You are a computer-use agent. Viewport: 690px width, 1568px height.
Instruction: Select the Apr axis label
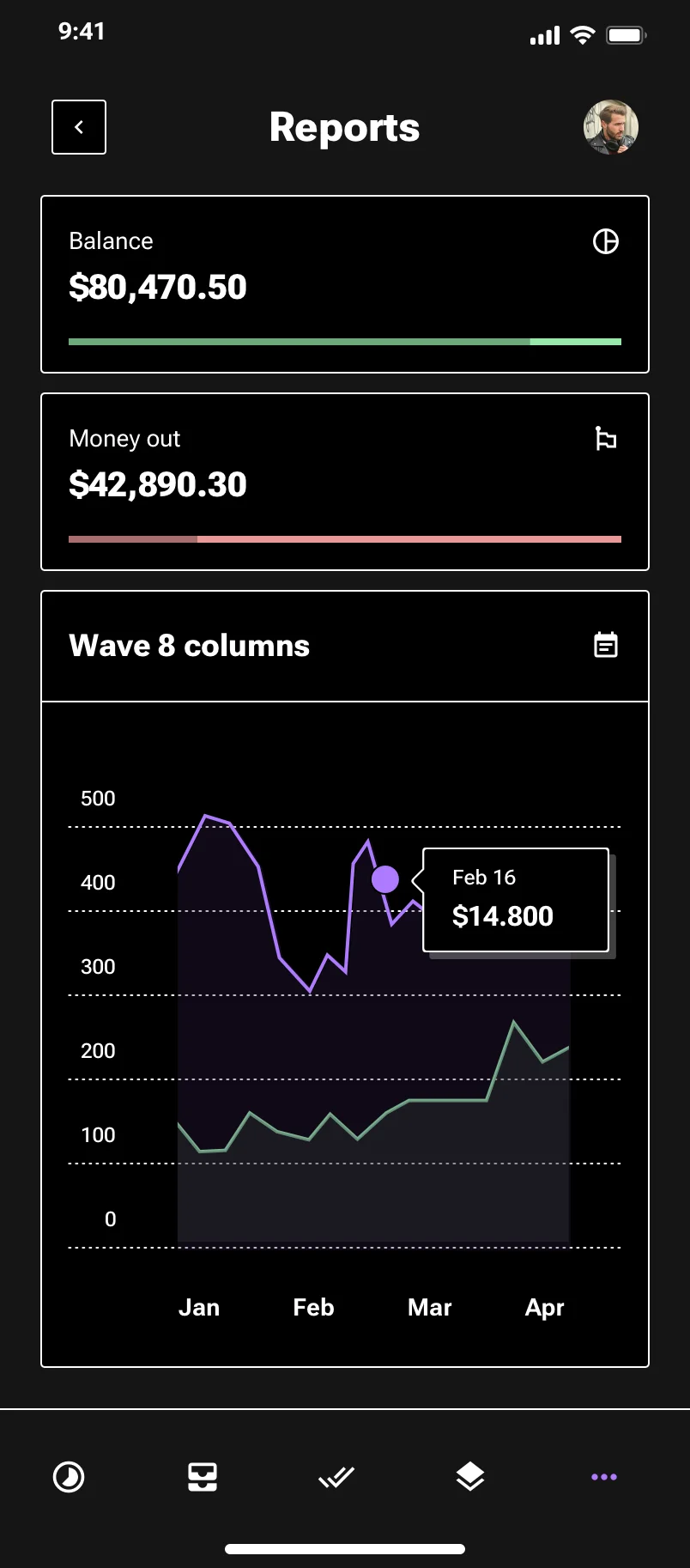click(544, 1307)
